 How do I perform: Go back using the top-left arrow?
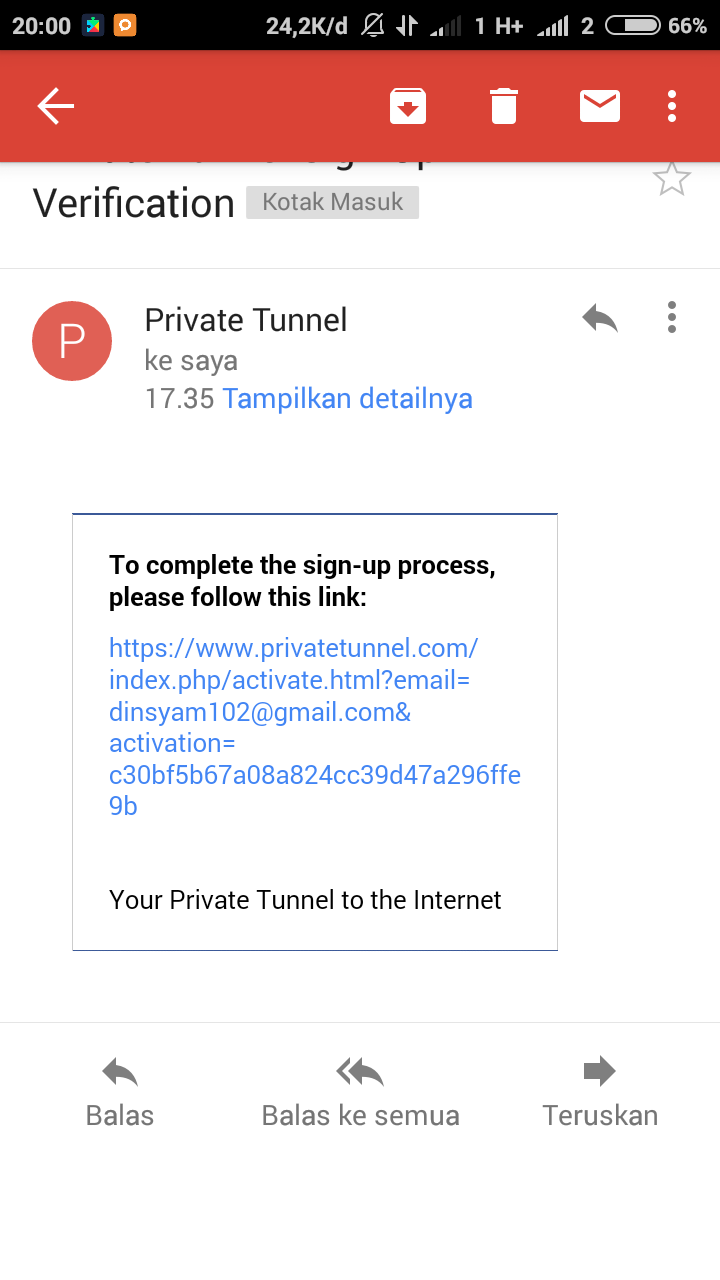click(56, 106)
